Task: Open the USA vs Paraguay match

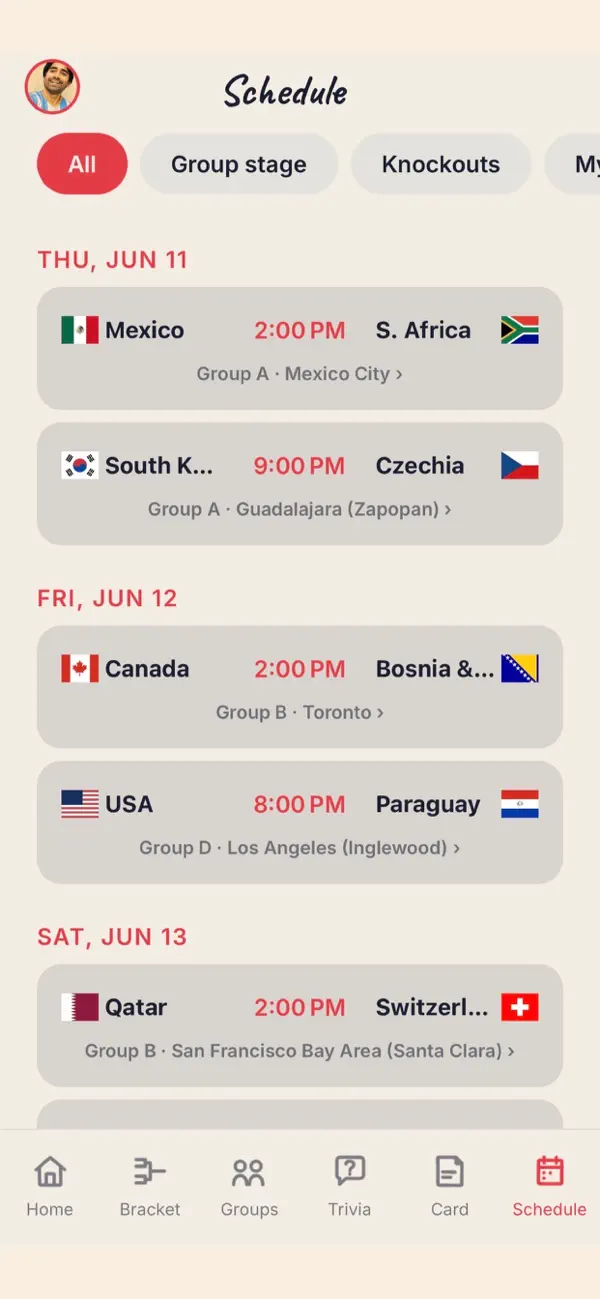Action: (300, 822)
